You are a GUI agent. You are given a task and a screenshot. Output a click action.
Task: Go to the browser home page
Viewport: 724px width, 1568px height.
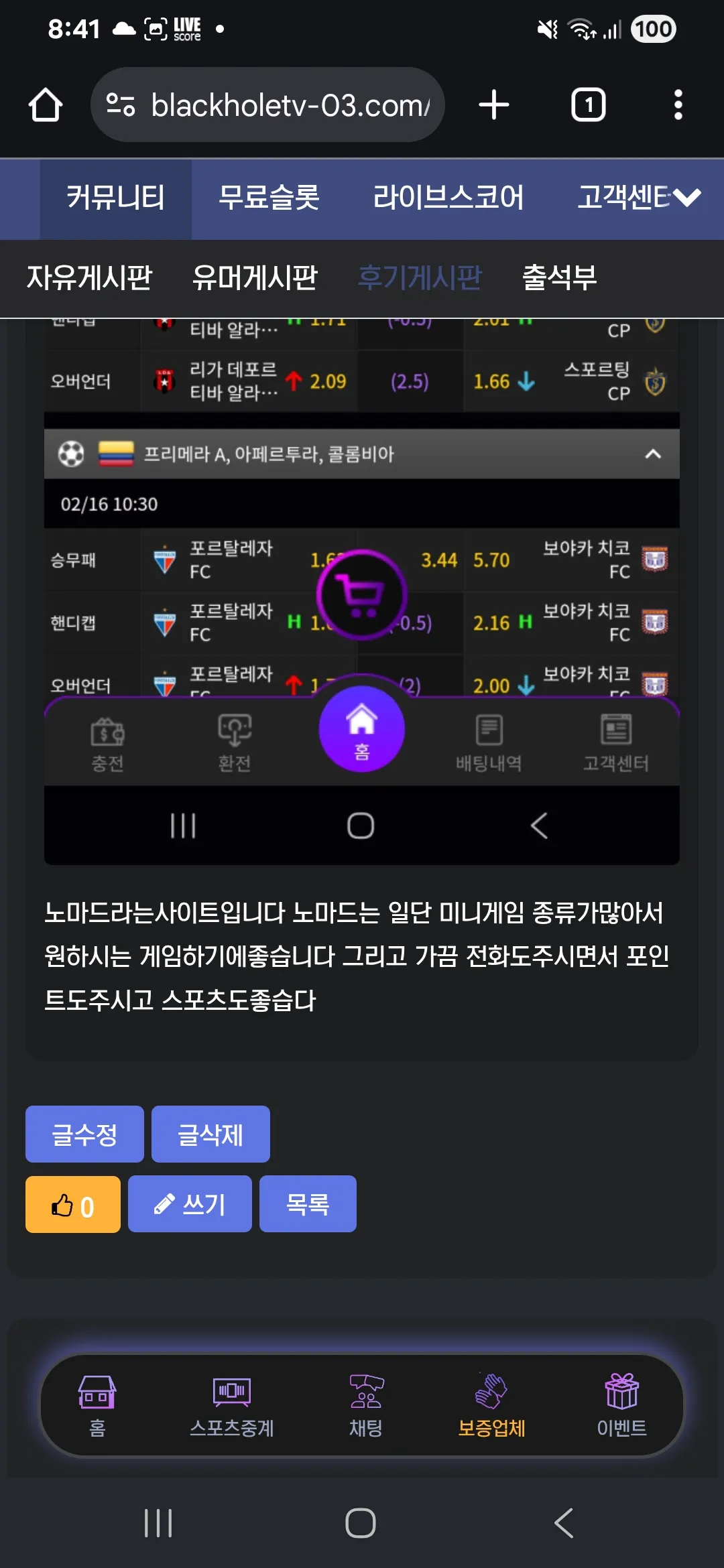click(x=46, y=105)
